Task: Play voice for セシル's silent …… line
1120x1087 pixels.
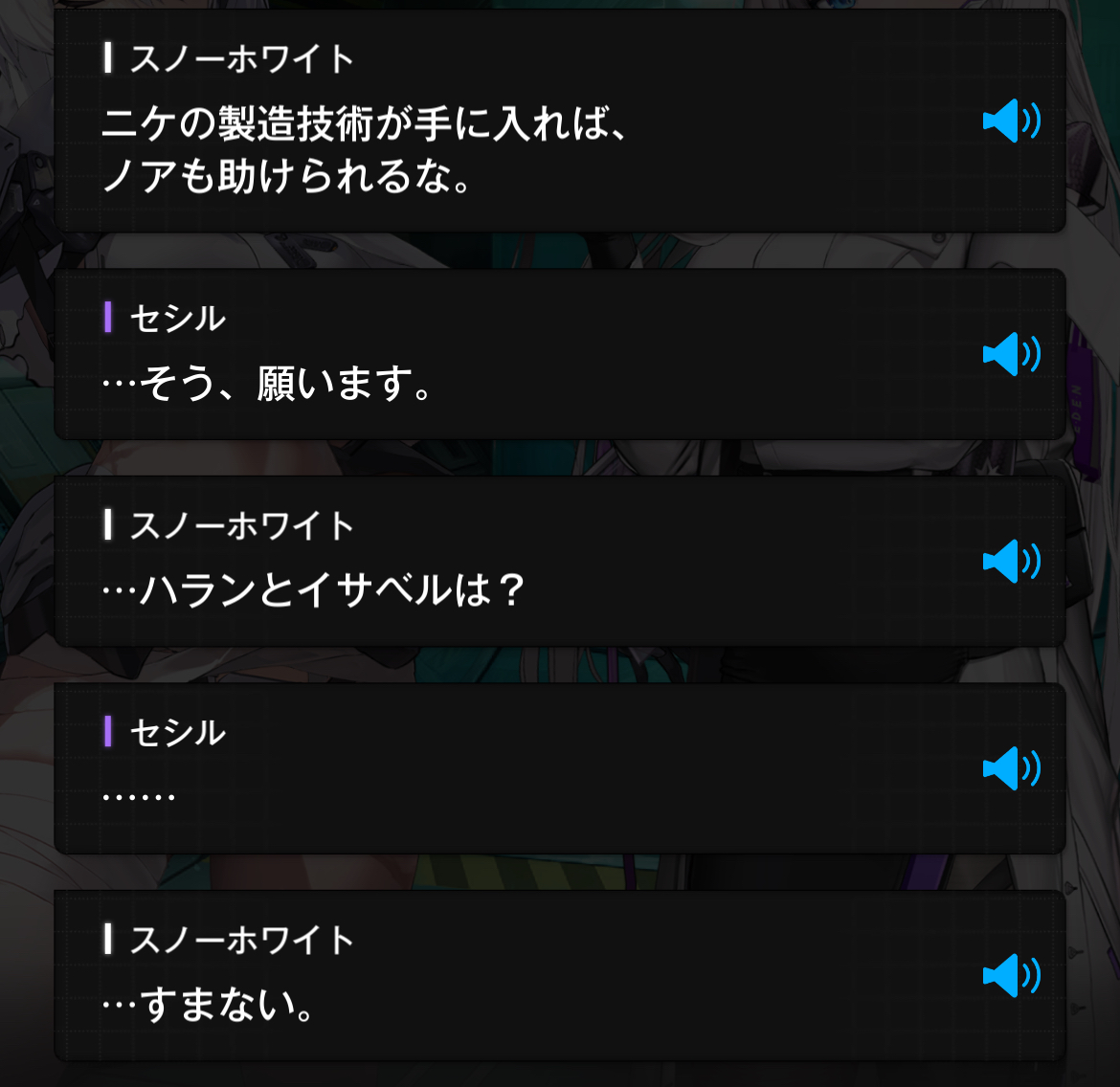Action: click(1010, 769)
